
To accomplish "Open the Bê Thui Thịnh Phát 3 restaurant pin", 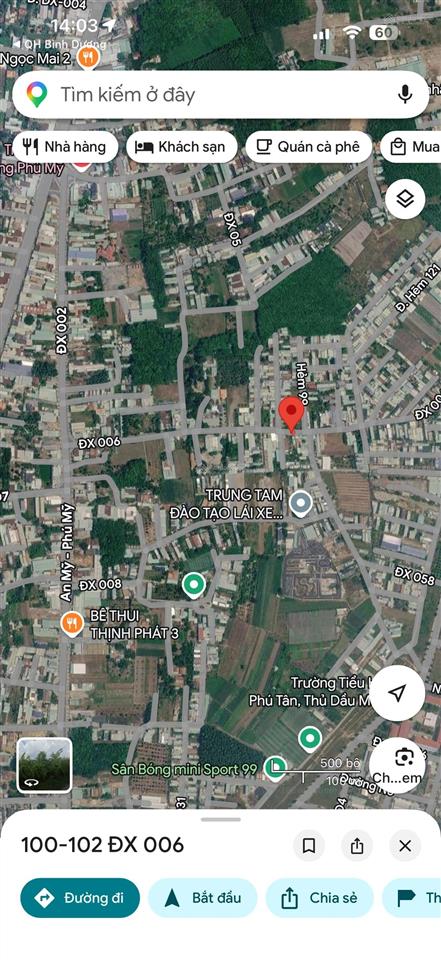I will (72, 624).
